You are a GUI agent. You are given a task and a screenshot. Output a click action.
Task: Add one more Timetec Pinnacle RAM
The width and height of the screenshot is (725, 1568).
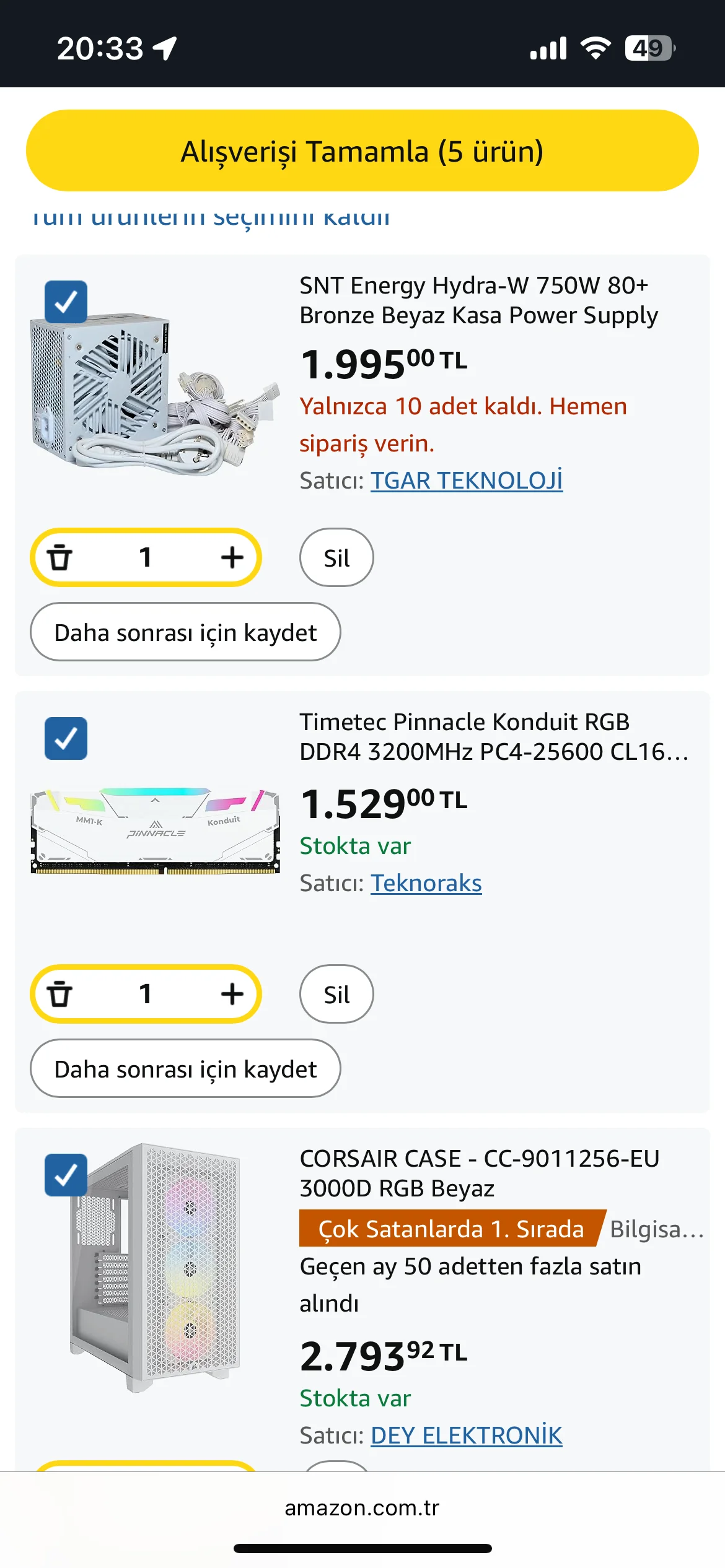click(232, 994)
